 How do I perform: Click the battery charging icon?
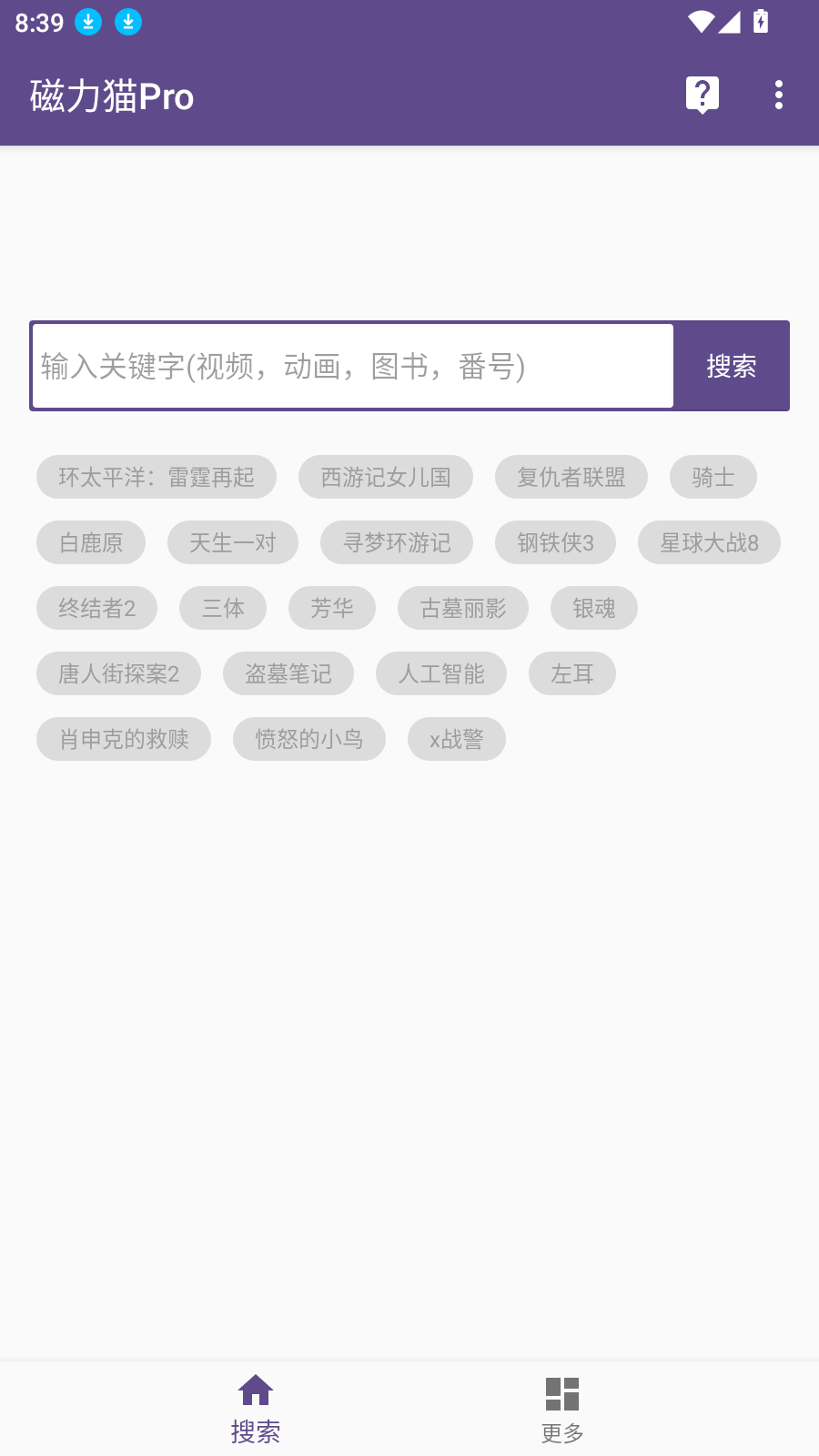tap(761, 23)
